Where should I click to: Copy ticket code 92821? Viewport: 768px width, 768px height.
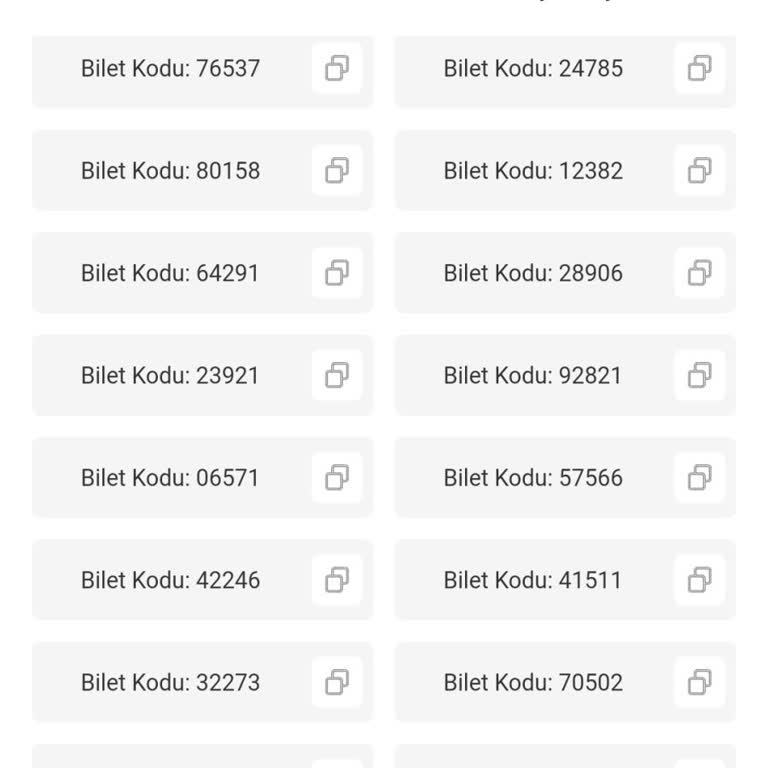[x=700, y=375]
